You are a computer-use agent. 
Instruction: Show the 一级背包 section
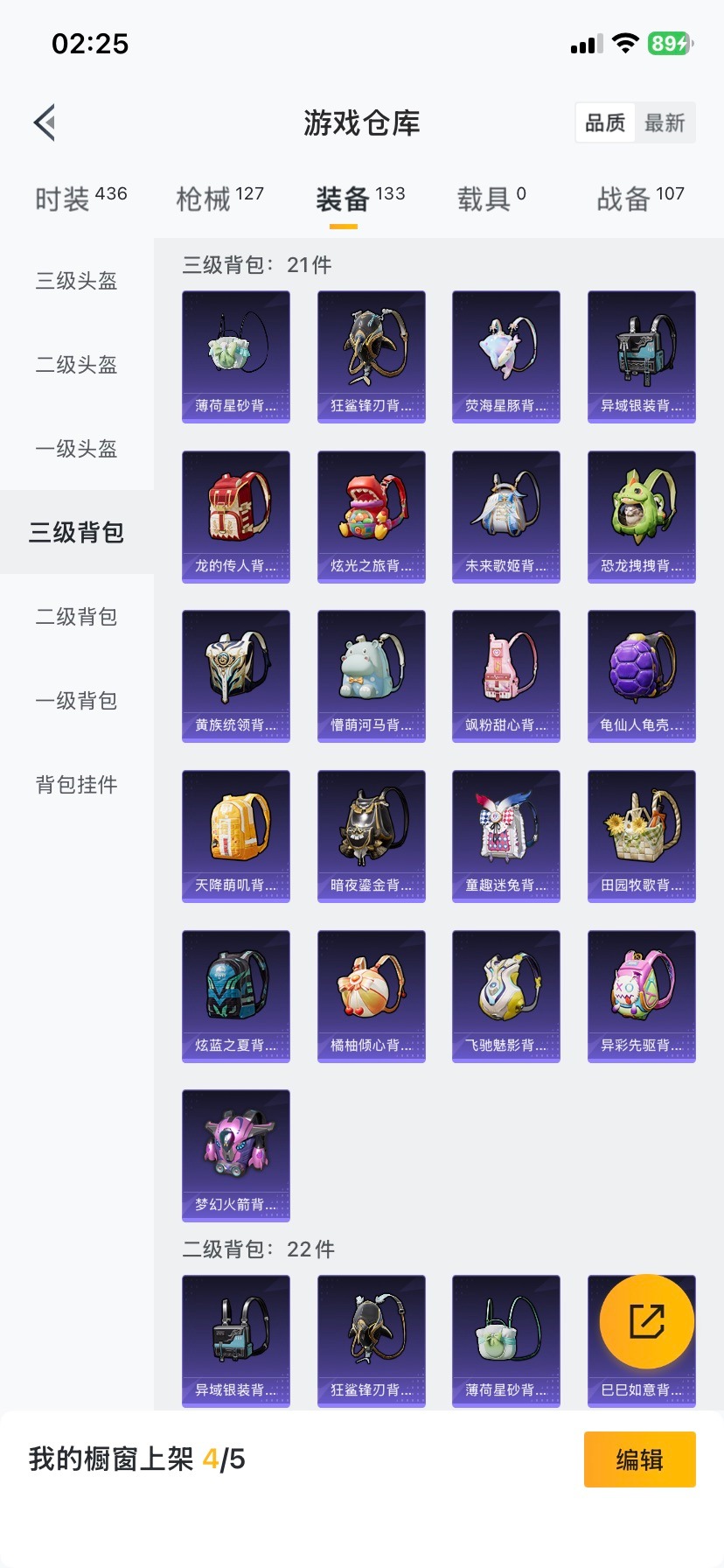(75, 701)
